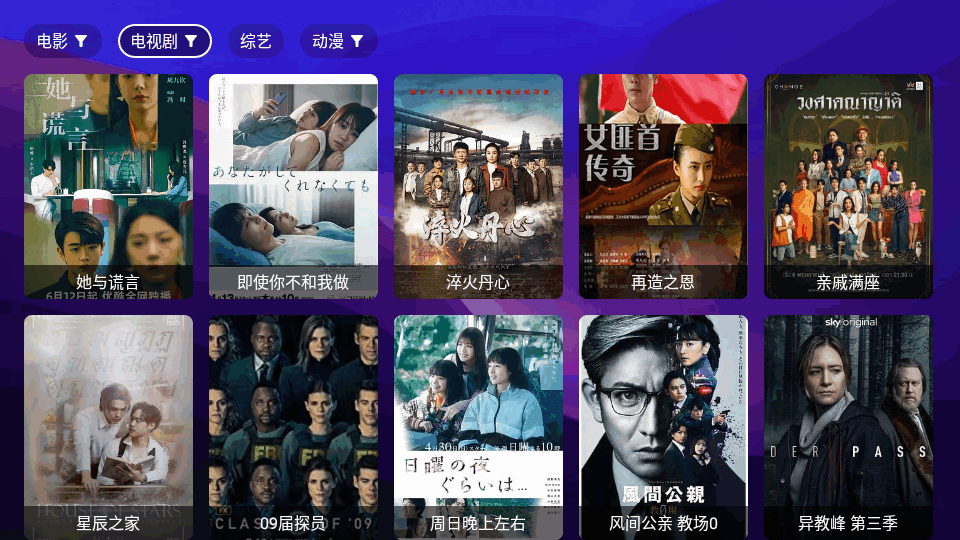
Task: Open the 动漫 category tab
Action: click(x=338, y=41)
